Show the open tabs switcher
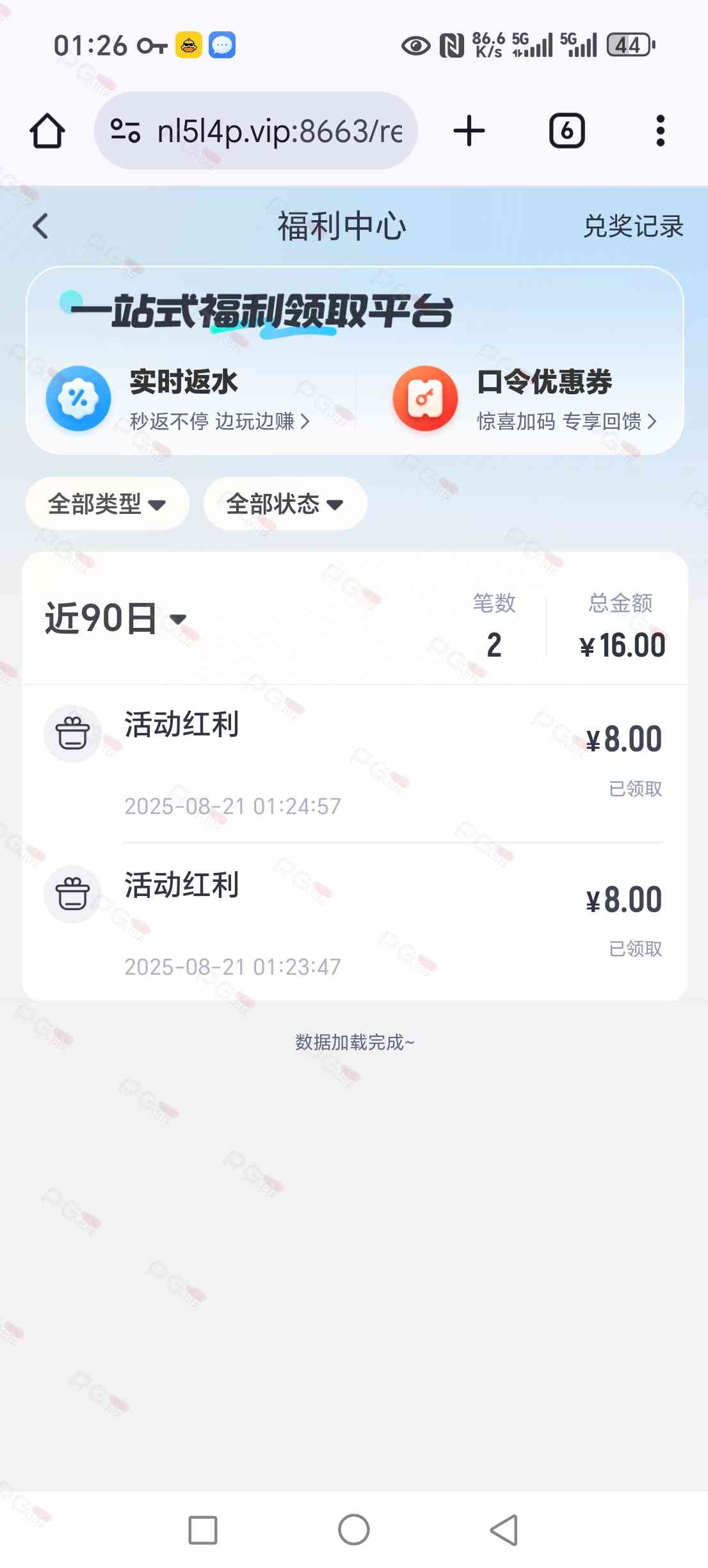This screenshot has height=1568, width=708. pyautogui.click(x=567, y=131)
